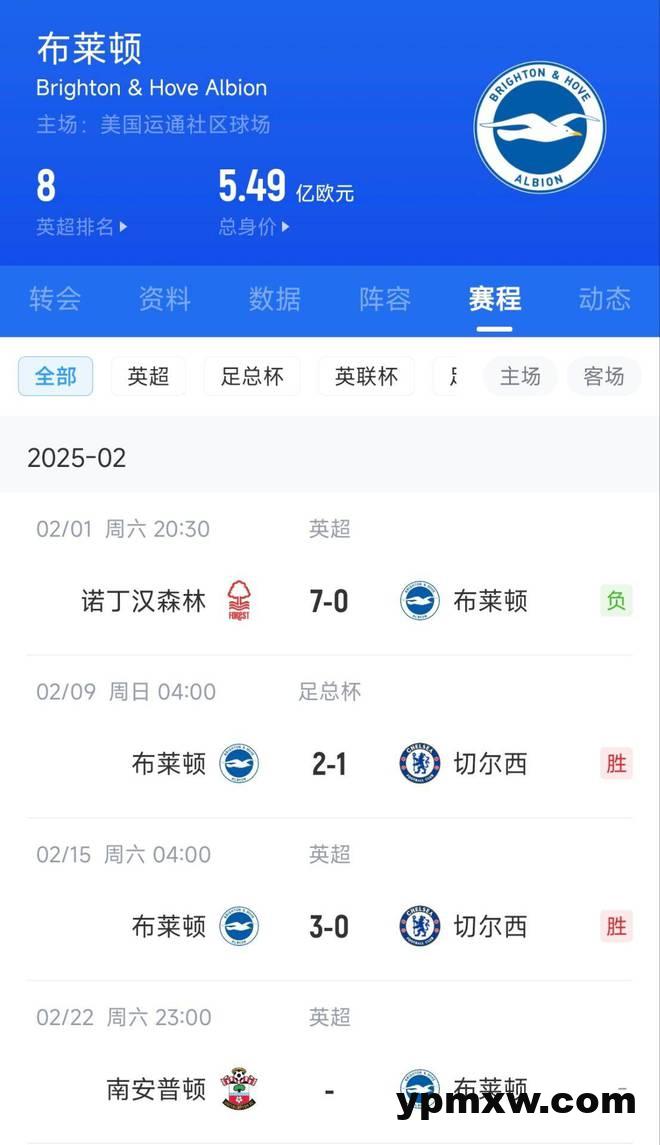Select the 全部 filter chip
660x1145 pixels.
[x=56, y=376]
